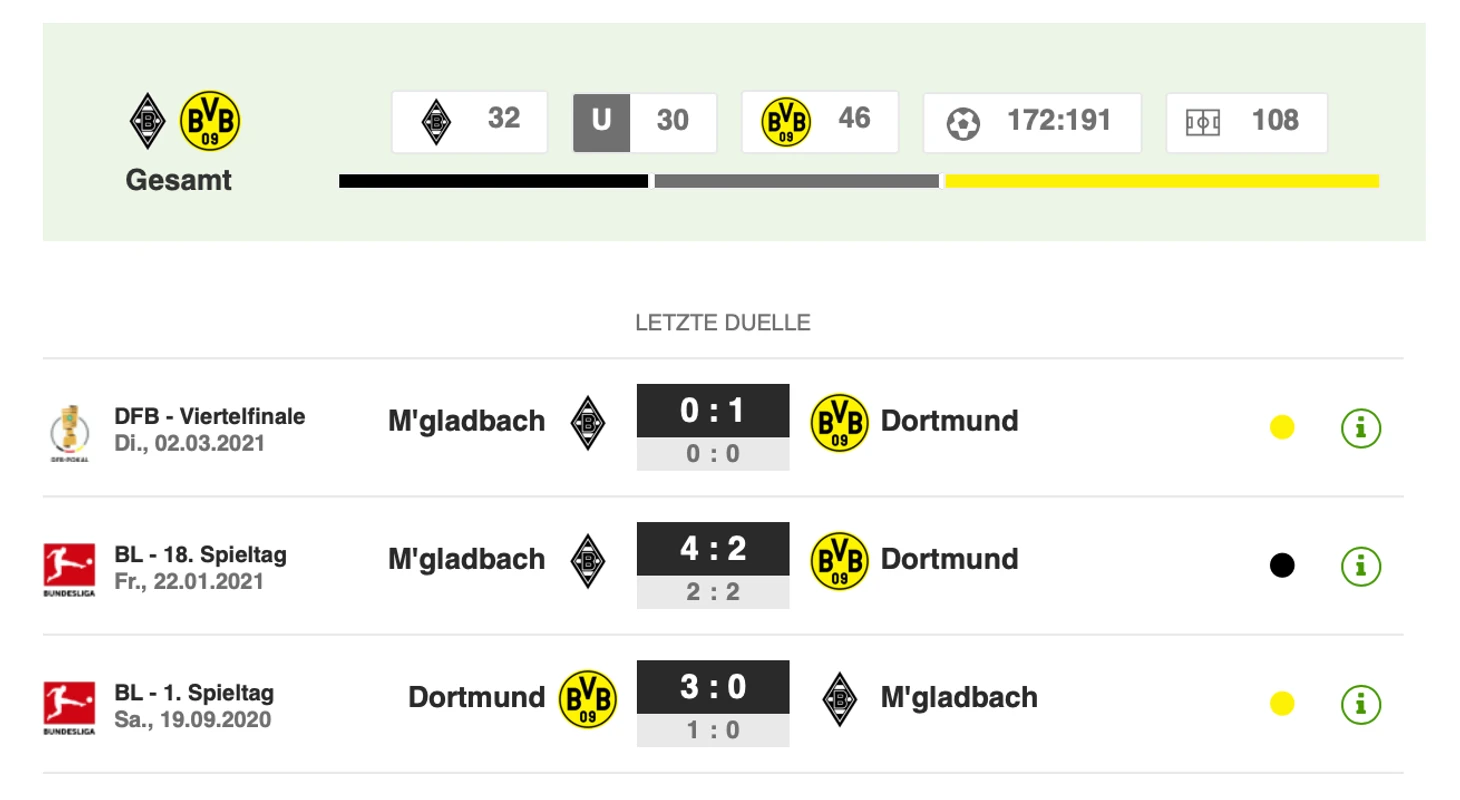The image size is (1460, 800).
Task: Open info for the 22.01.2021 match
Action: [x=1360, y=566]
